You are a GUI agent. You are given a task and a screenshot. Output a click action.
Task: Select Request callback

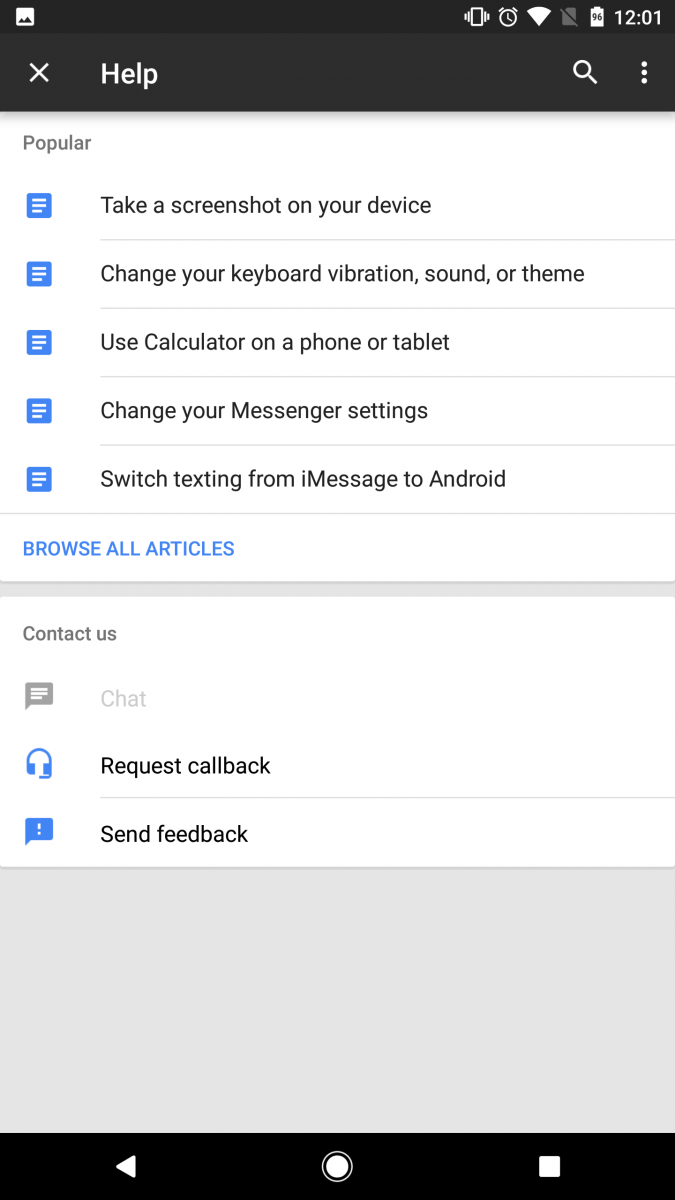click(337, 766)
